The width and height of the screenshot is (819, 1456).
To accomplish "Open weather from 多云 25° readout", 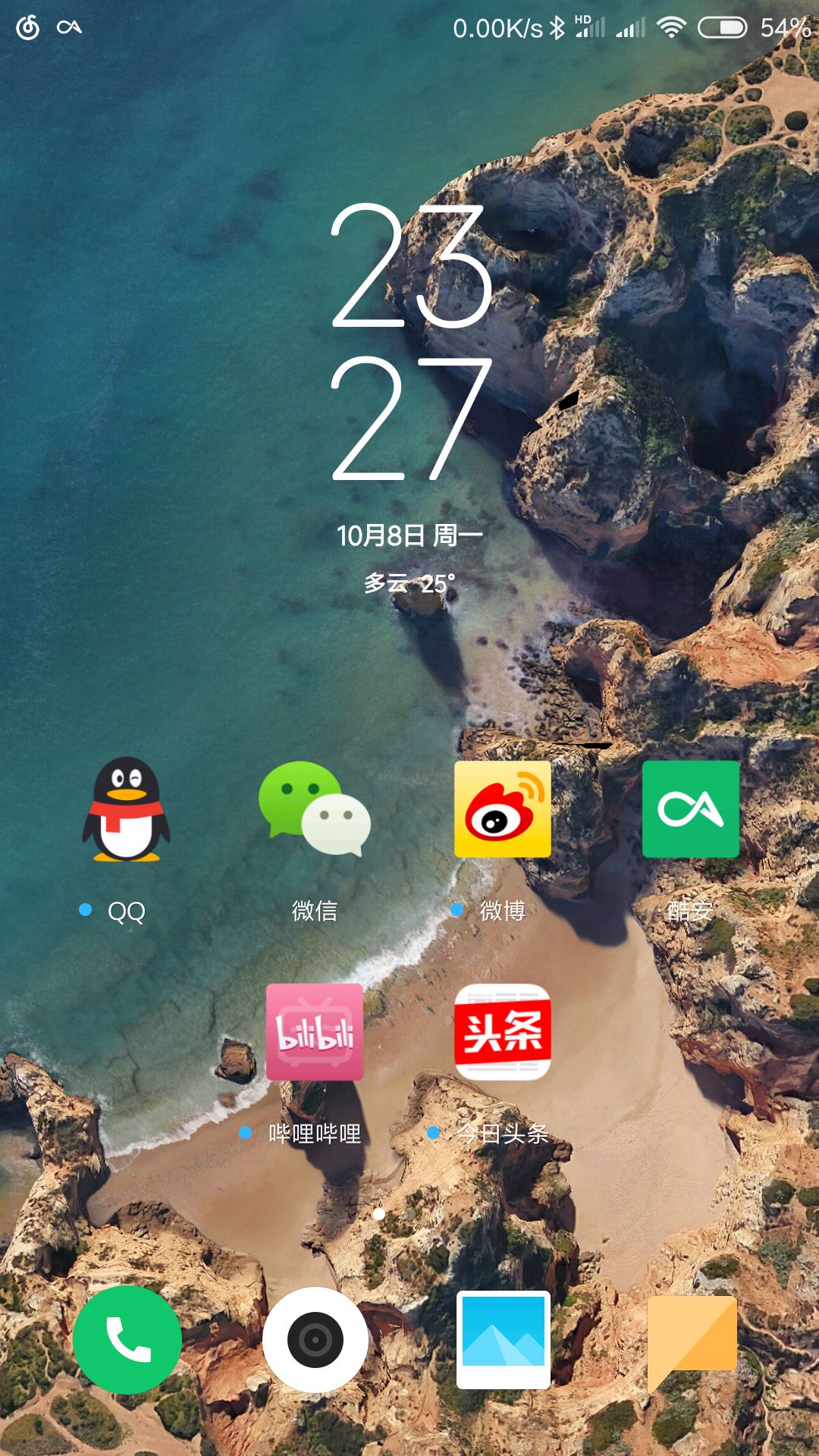I will 409,583.
